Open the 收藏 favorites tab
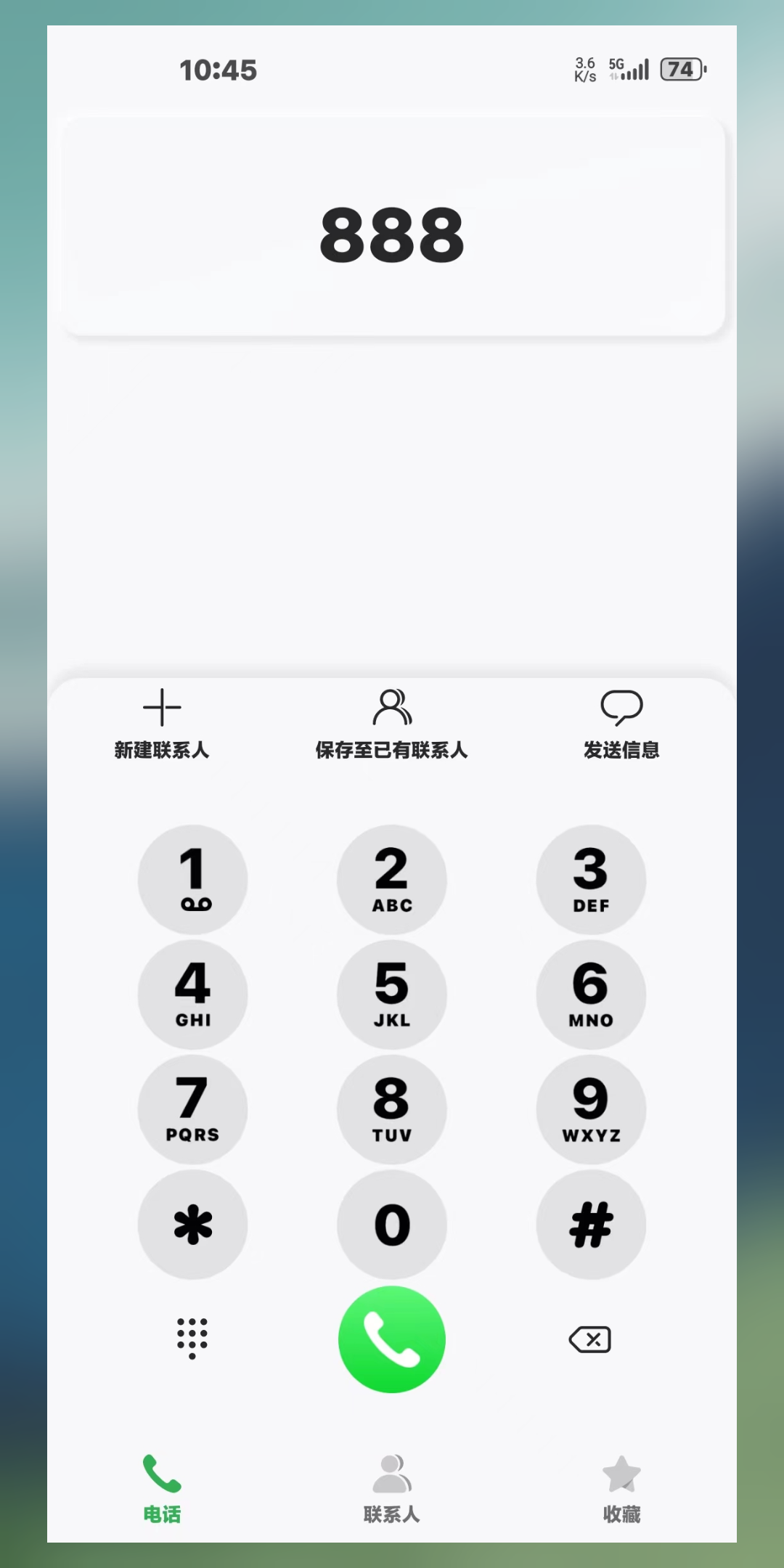The height and width of the screenshot is (1568, 784). click(x=621, y=1488)
